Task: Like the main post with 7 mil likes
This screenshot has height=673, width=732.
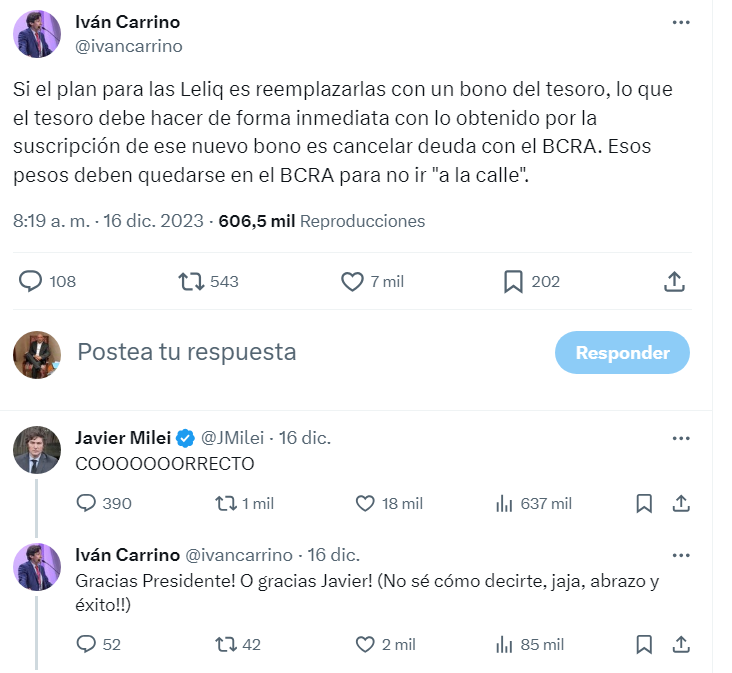Action: (x=352, y=282)
